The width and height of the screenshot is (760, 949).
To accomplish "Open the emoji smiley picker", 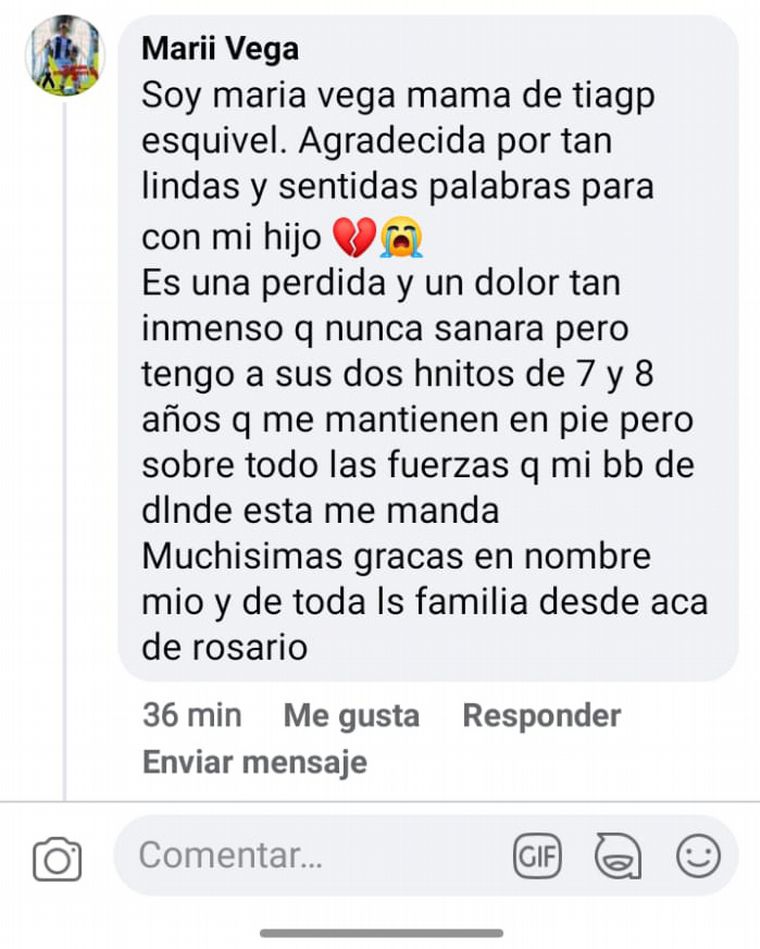I will [698, 856].
